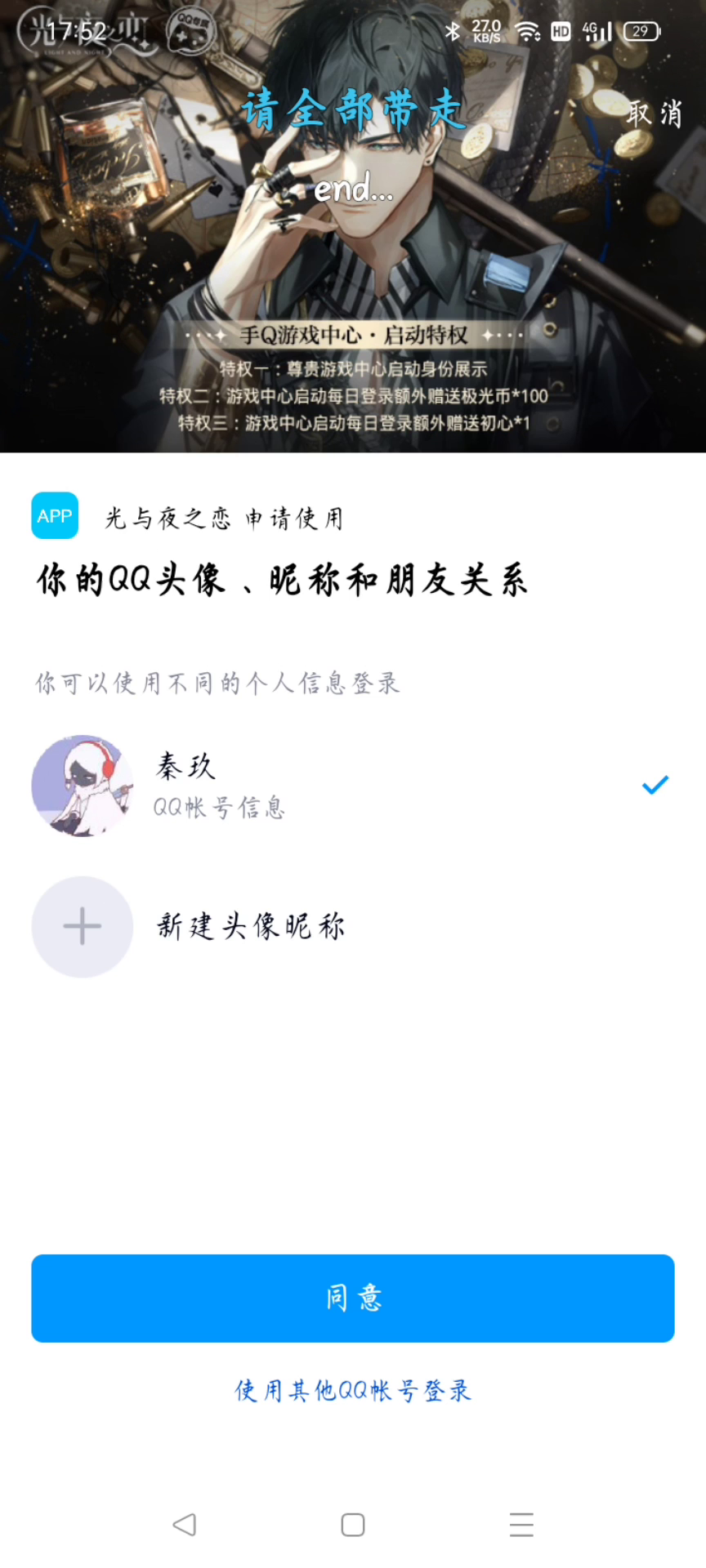Open recent apps from the navigation bar
This screenshot has height=1568, width=706.
pyautogui.click(x=521, y=1524)
